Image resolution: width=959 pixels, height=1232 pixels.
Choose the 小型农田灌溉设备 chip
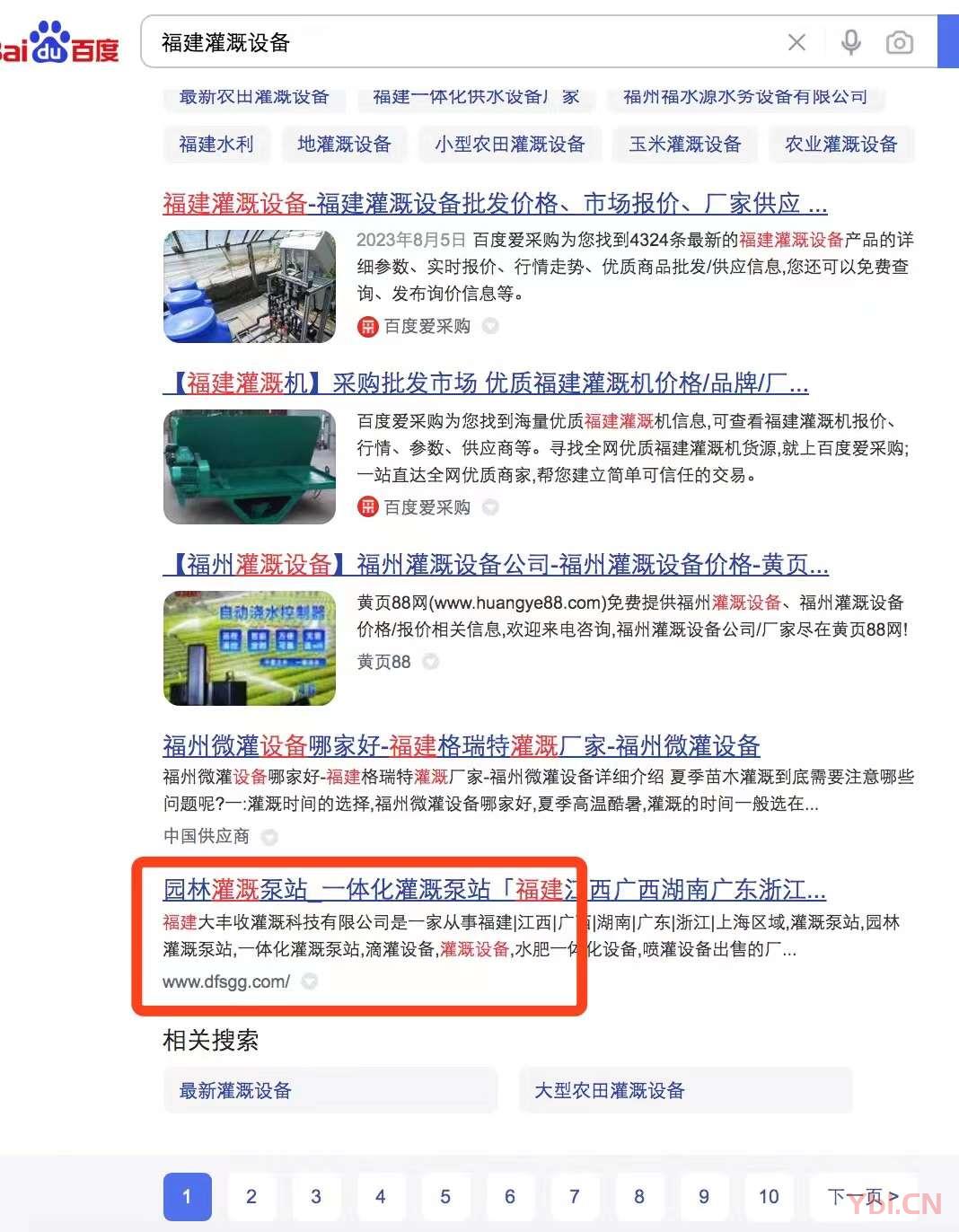pyautogui.click(x=509, y=145)
